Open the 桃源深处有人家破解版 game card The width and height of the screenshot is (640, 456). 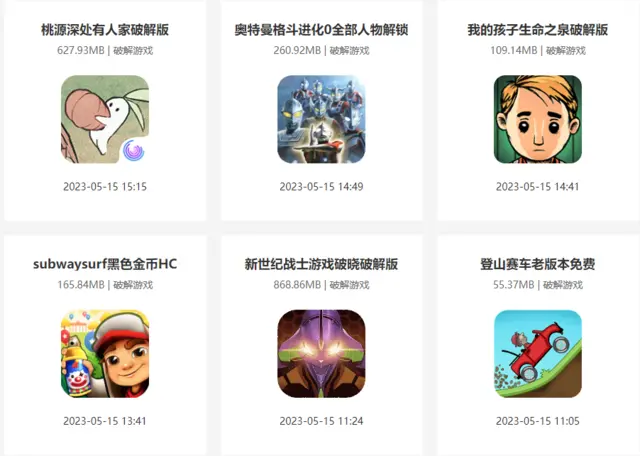pos(105,119)
